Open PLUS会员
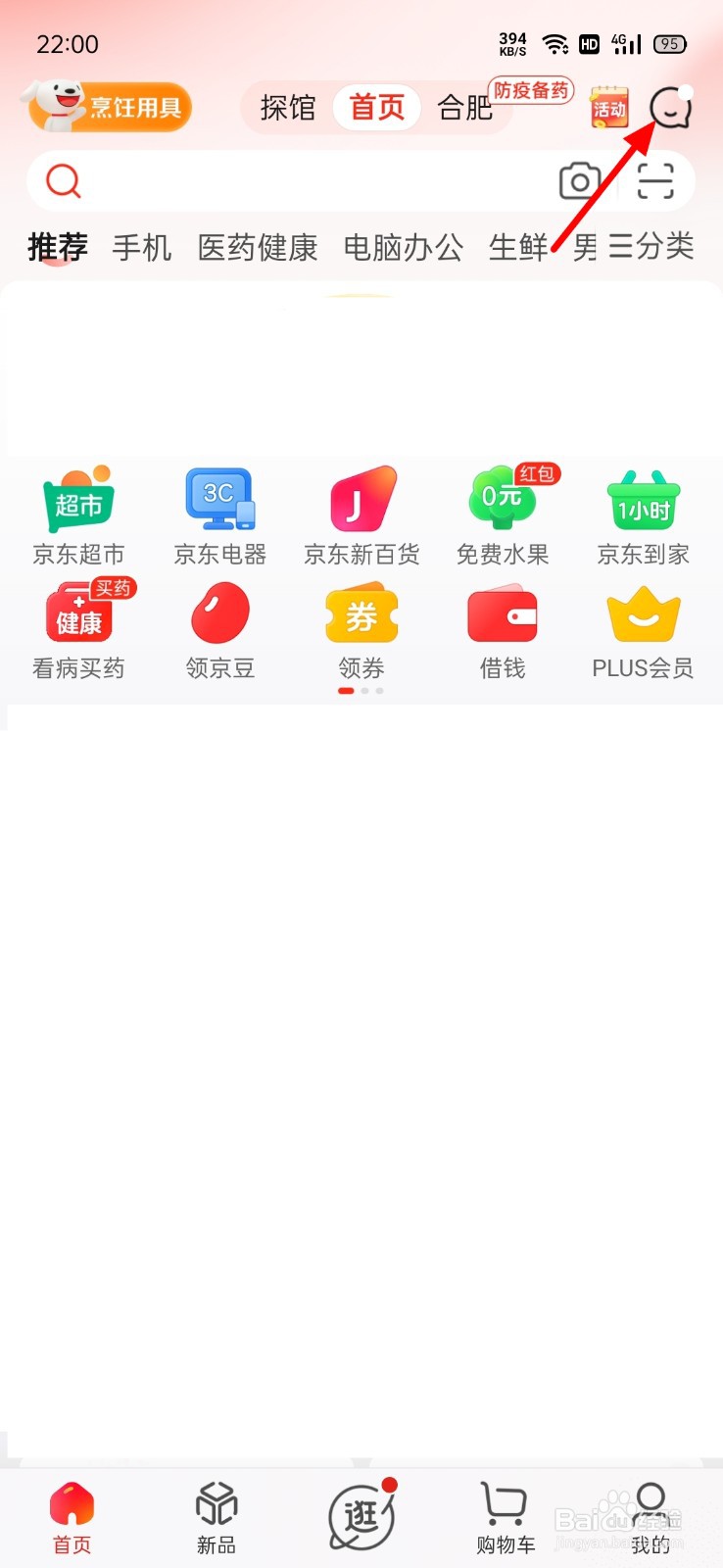 (x=644, y=630)
